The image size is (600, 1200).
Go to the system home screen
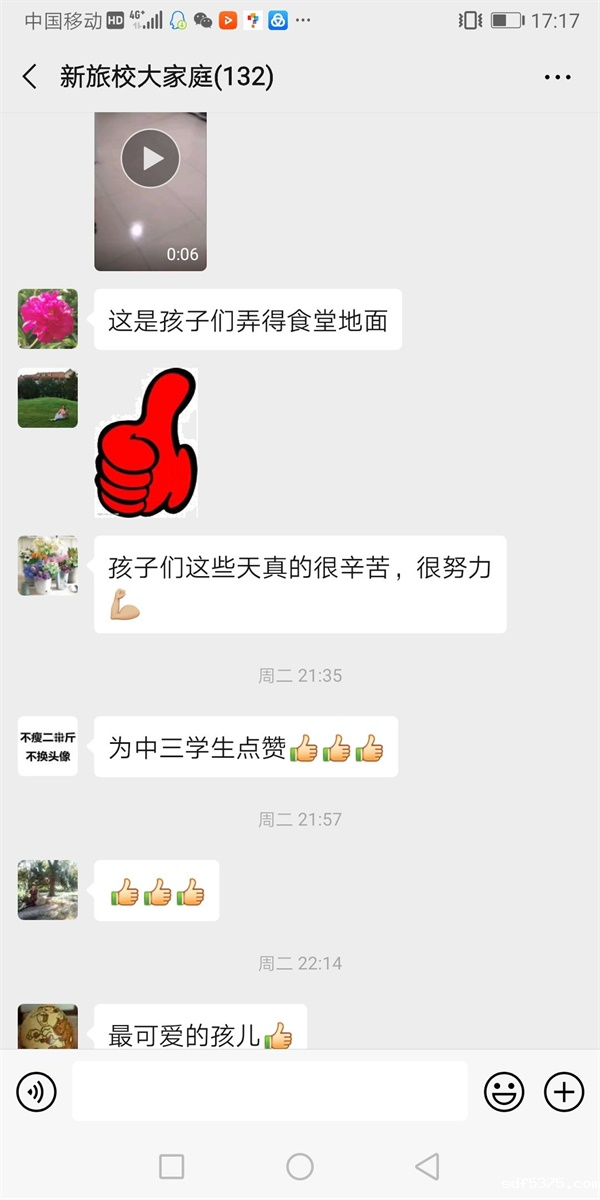coord(300,1166)
